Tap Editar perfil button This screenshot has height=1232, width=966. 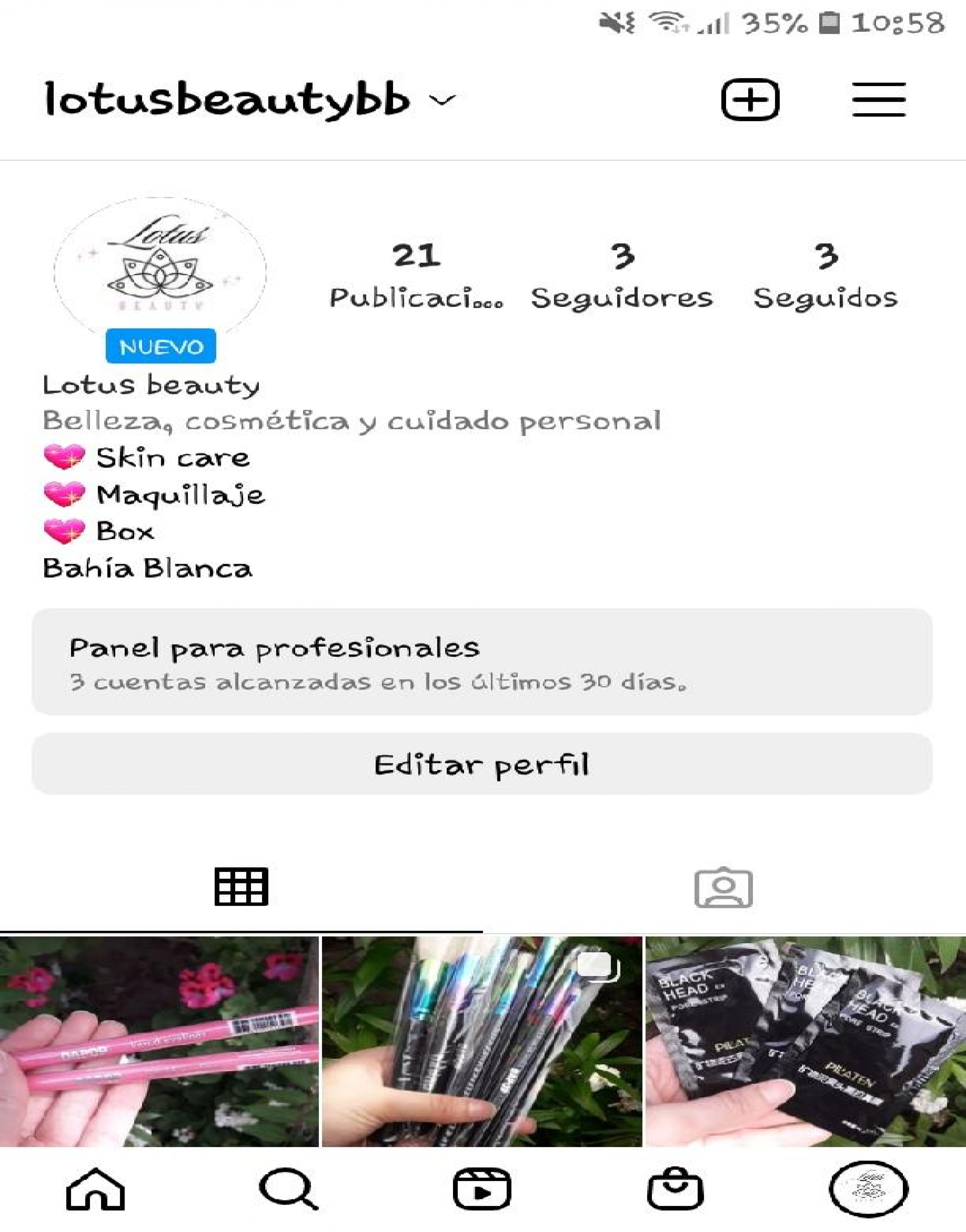point(482,764)
